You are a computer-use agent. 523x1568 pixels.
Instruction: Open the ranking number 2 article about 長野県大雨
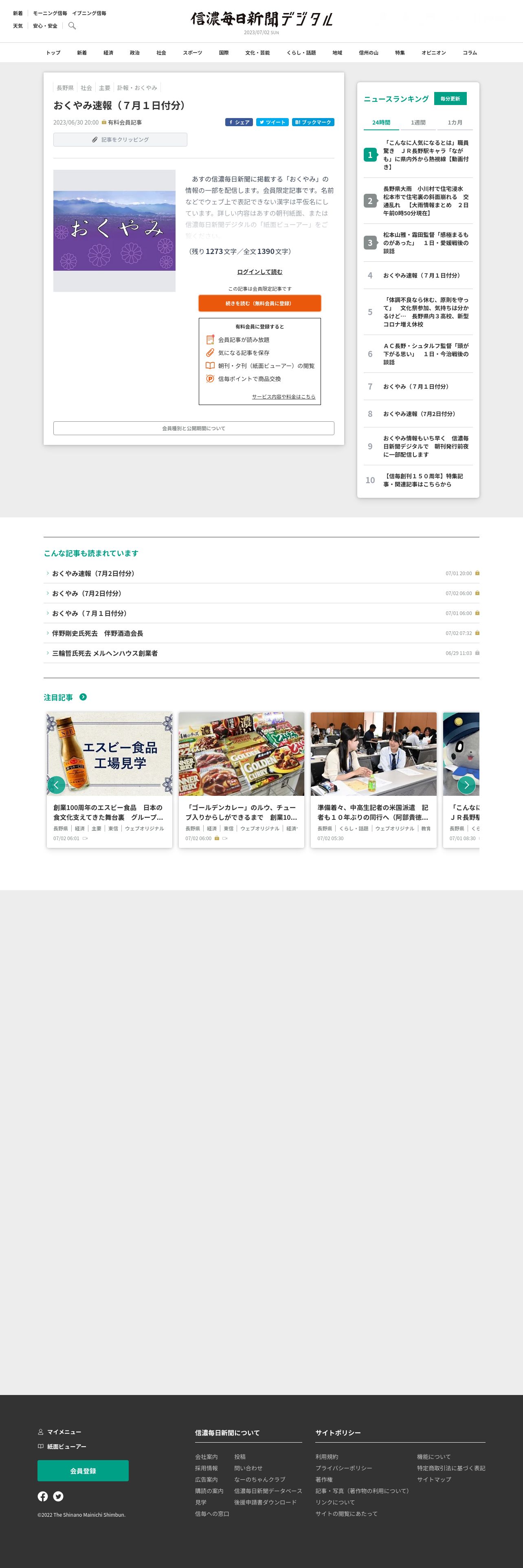tap(426, 201)
